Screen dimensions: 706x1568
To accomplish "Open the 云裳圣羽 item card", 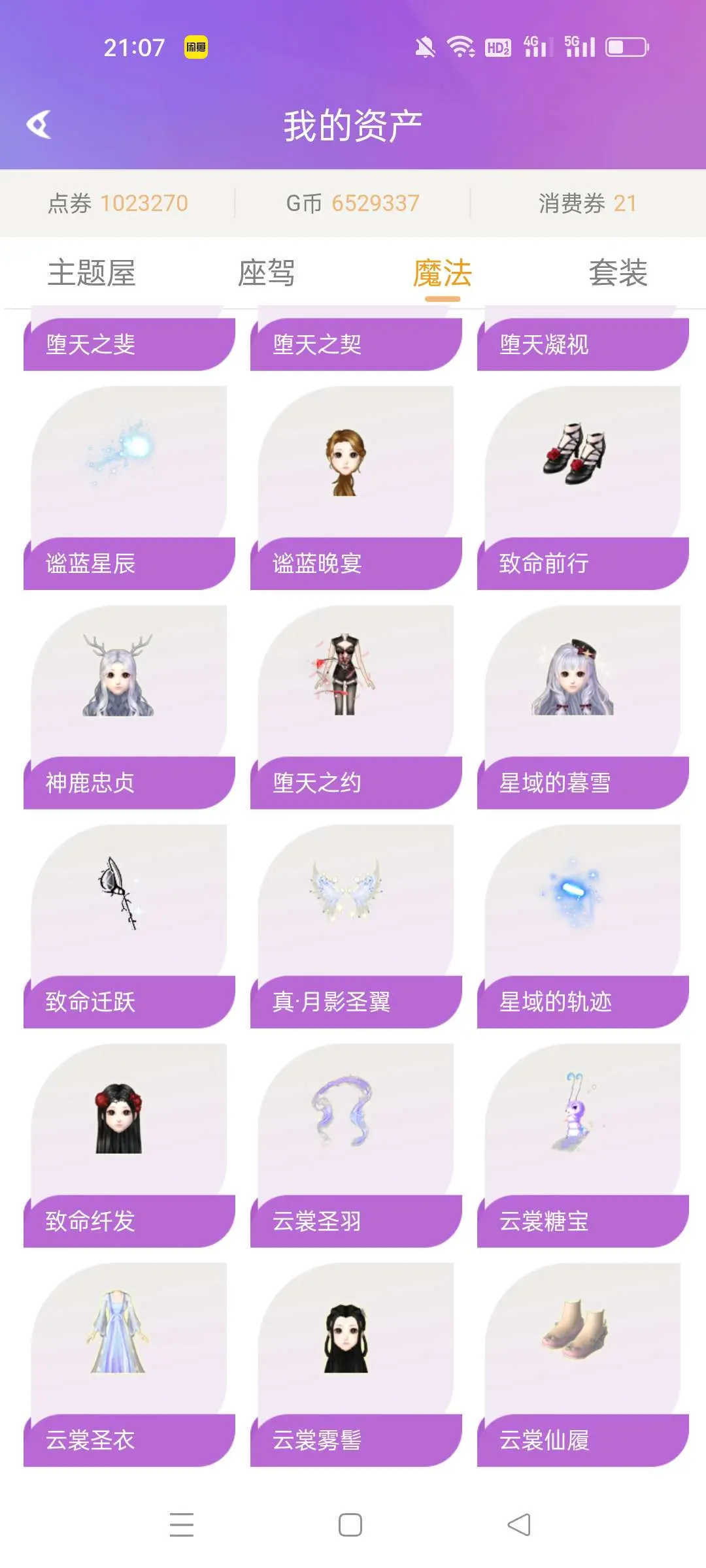I will click(x=356, y=1143).
